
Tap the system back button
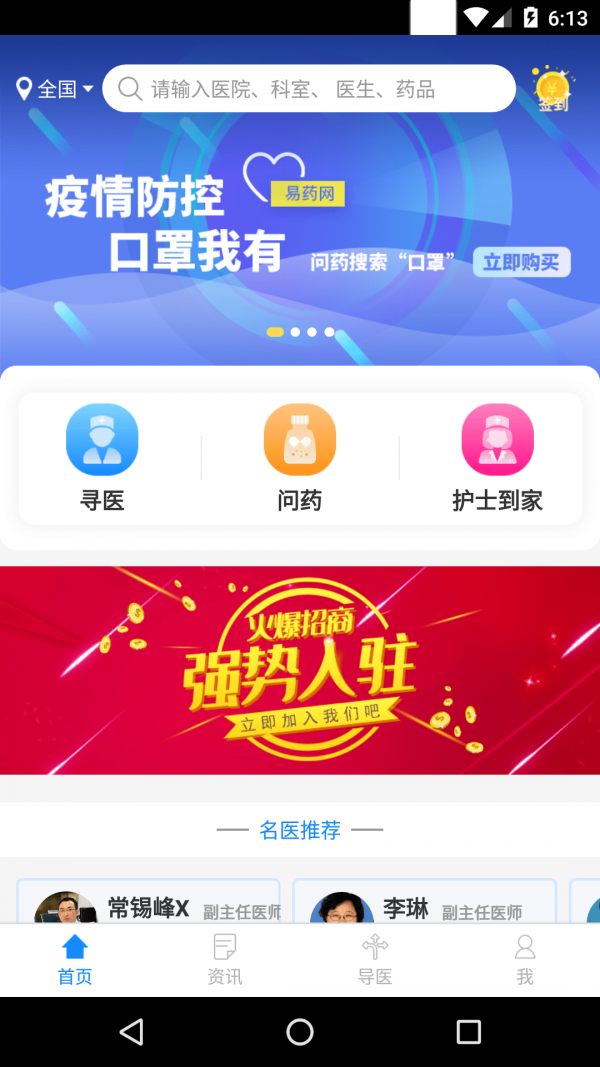coord(131,1032)
